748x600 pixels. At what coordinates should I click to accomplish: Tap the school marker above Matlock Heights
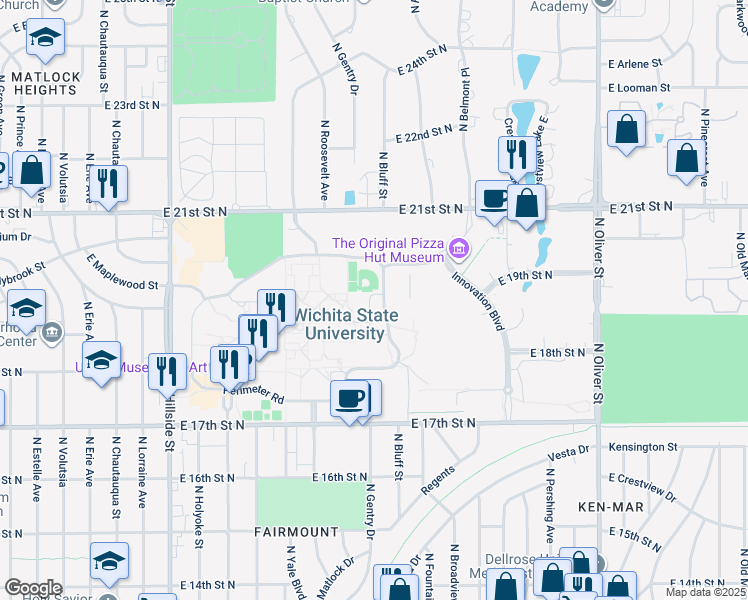pyautogui.click(x=44, y=38)
